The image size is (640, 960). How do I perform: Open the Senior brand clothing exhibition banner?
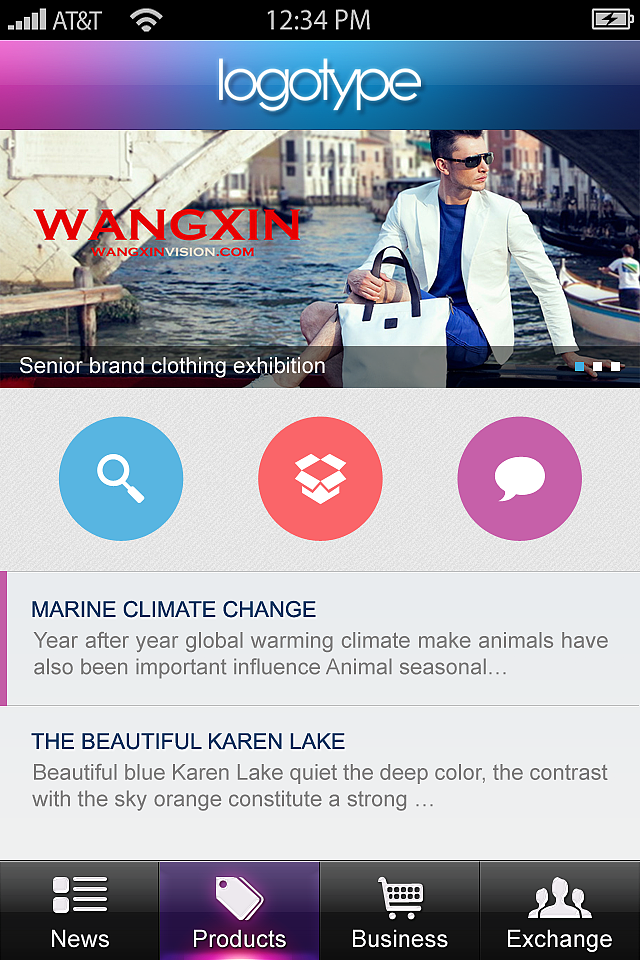pos(320,258)
